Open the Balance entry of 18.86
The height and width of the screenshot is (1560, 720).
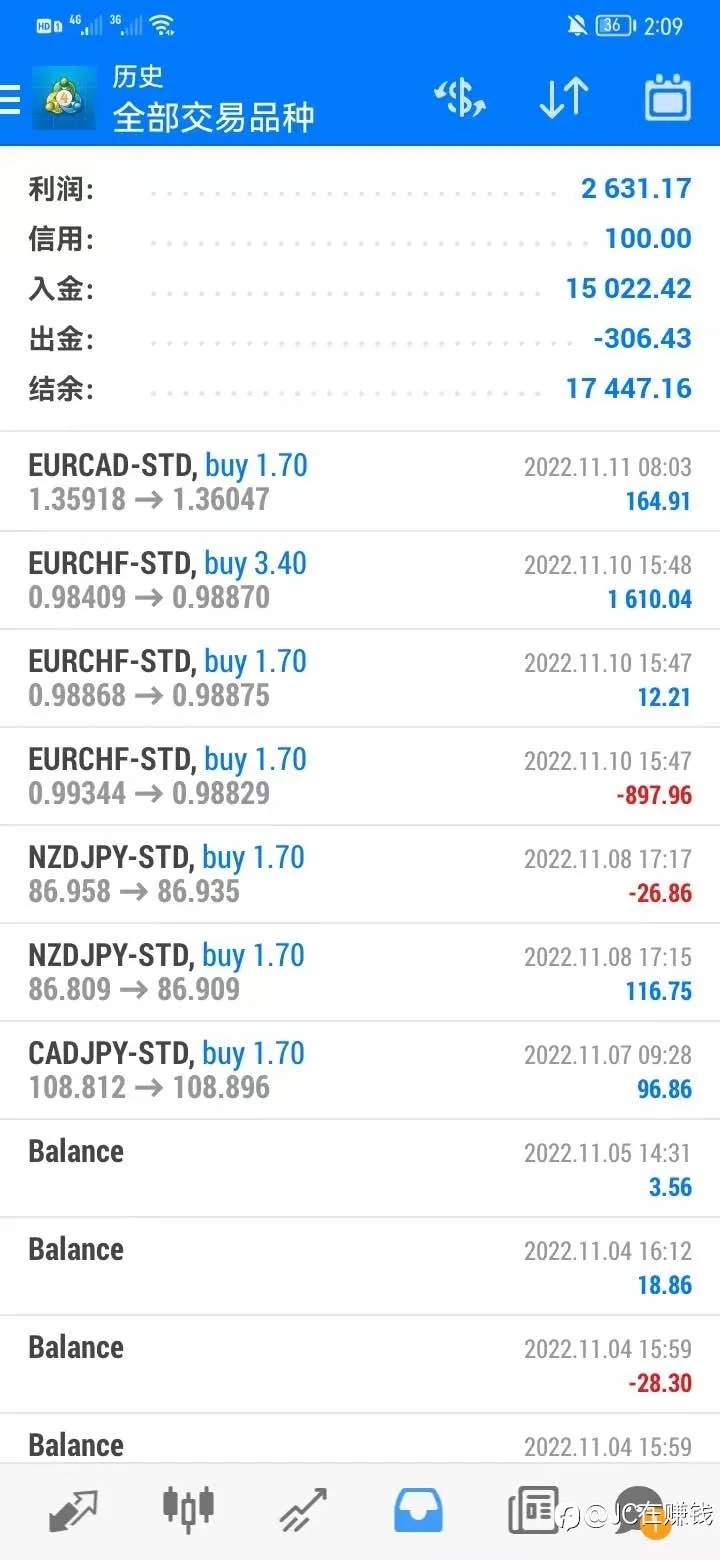coord(360,1266)
